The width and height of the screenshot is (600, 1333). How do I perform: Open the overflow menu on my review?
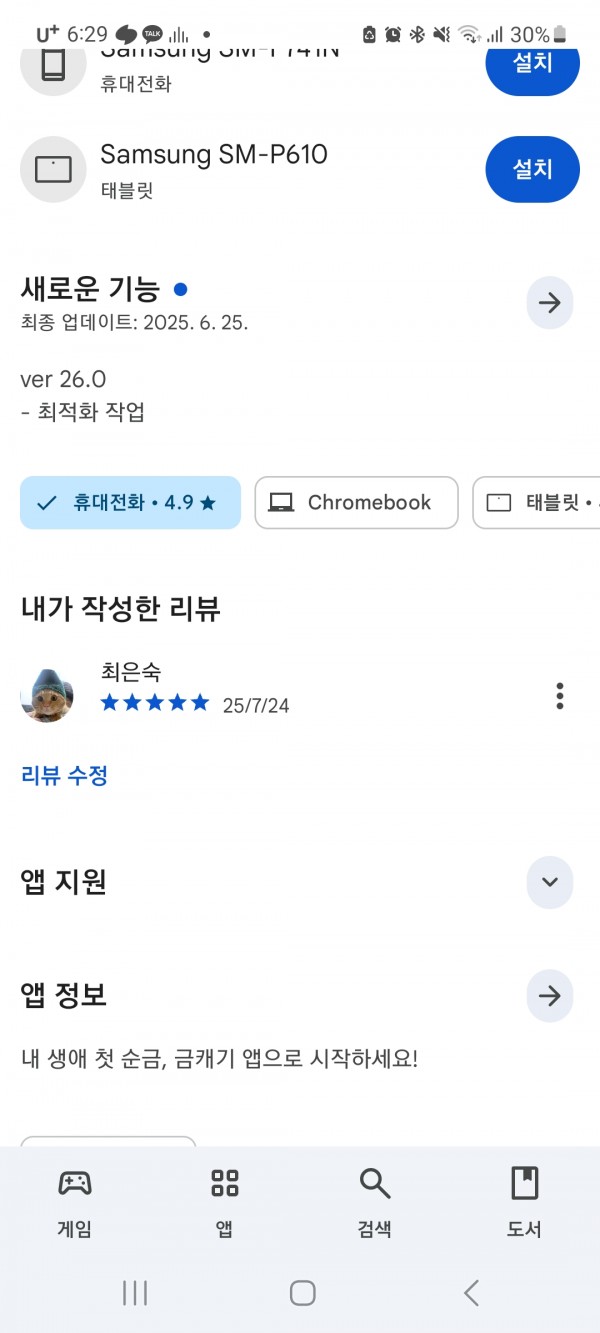[560, 695]
